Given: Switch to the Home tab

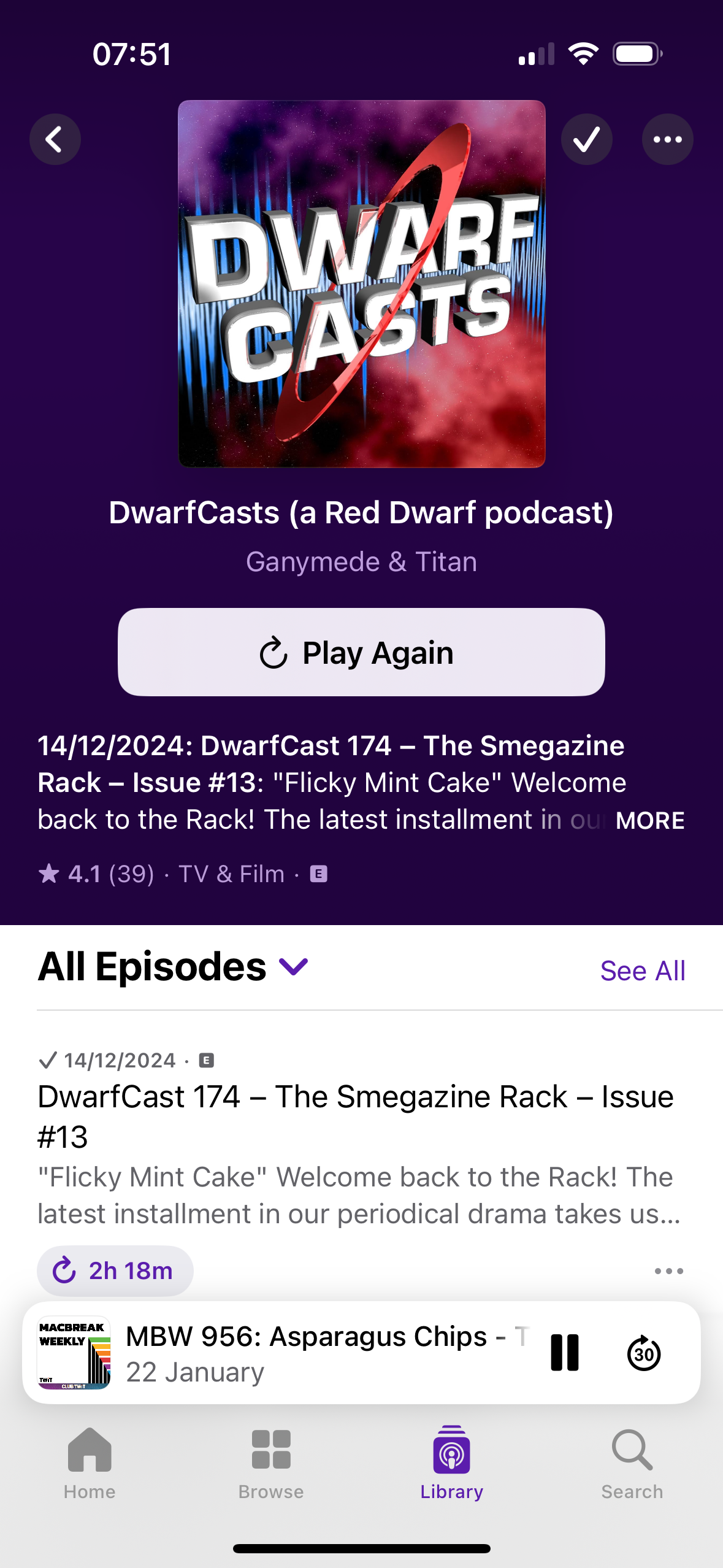Looking at the screenshot, I should [x=90, y=1463].
